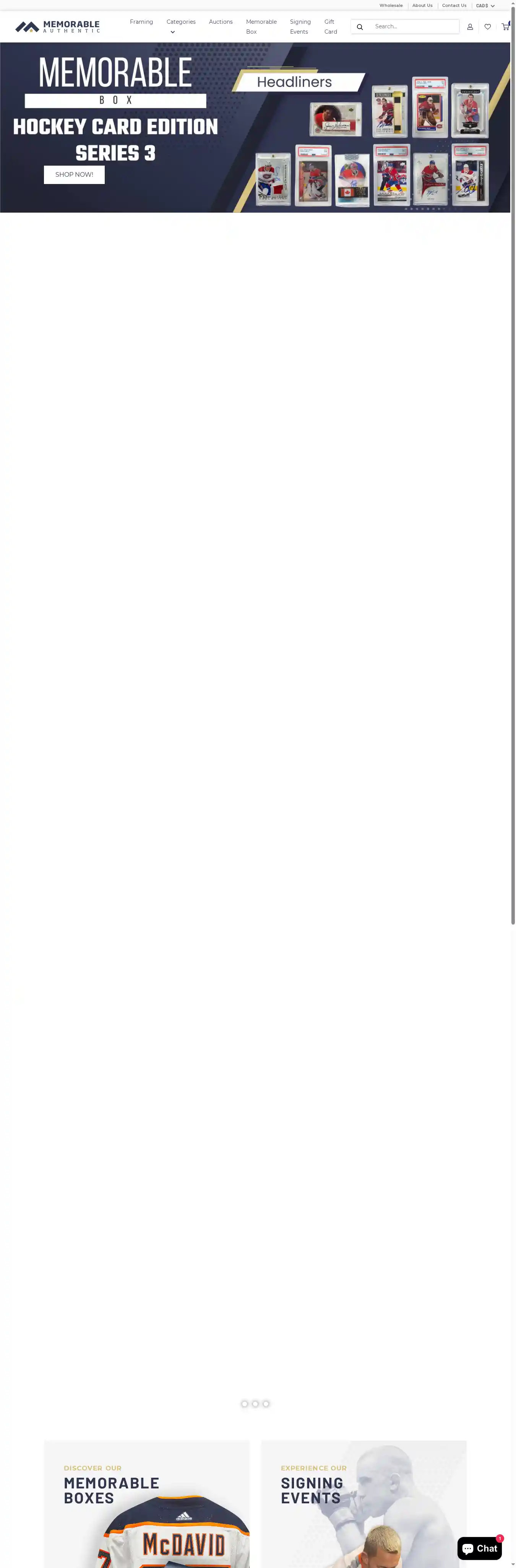Screen dimensions: 516x1568
Task: Go to Auctions section
Action: 221,22
